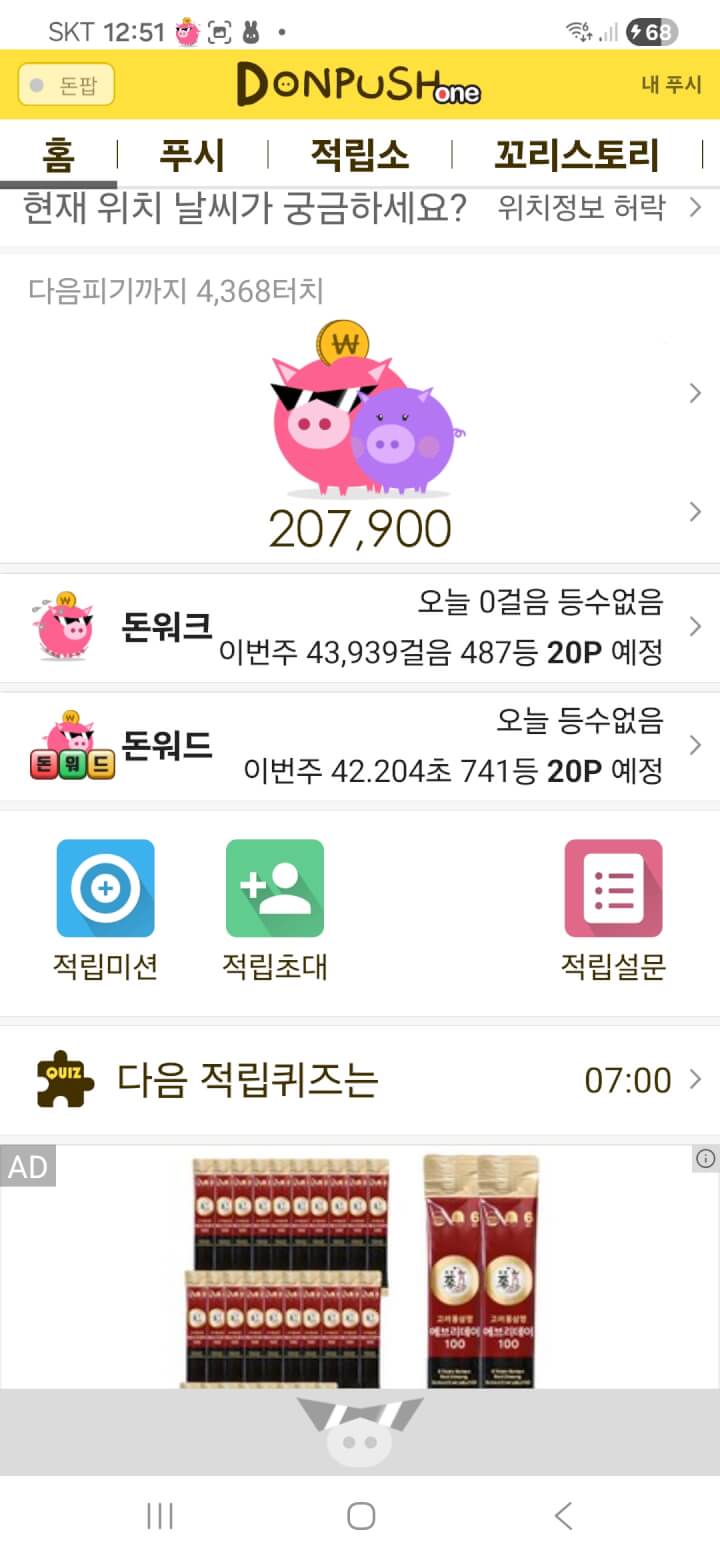
Task: Switch to the 적립소 tab
Action: point(359,155)
